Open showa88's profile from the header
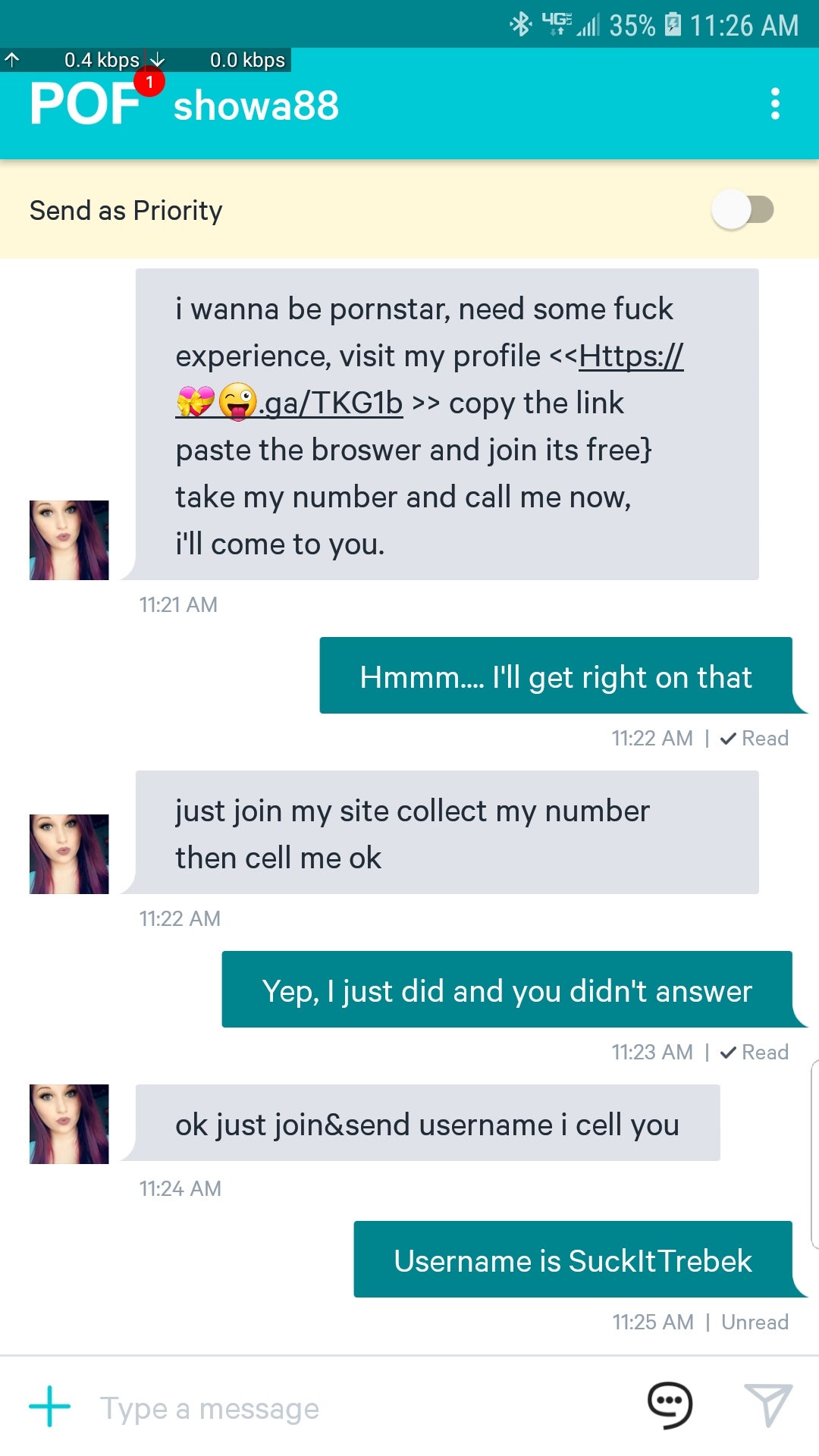This screenshot has height=1456, width=819. tap(256, 105)
